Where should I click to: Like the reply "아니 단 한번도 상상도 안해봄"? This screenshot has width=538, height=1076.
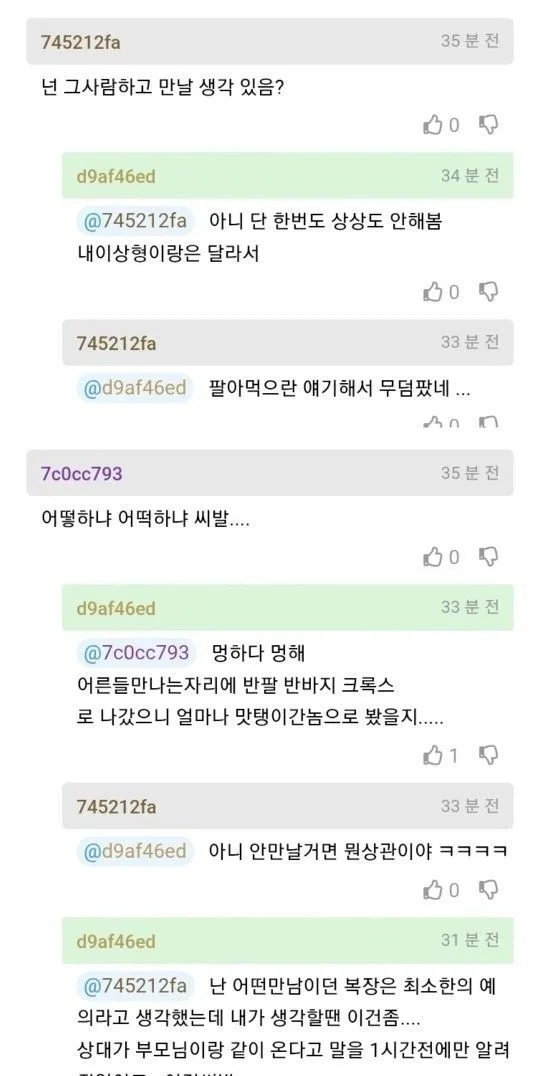coord(433,292)
